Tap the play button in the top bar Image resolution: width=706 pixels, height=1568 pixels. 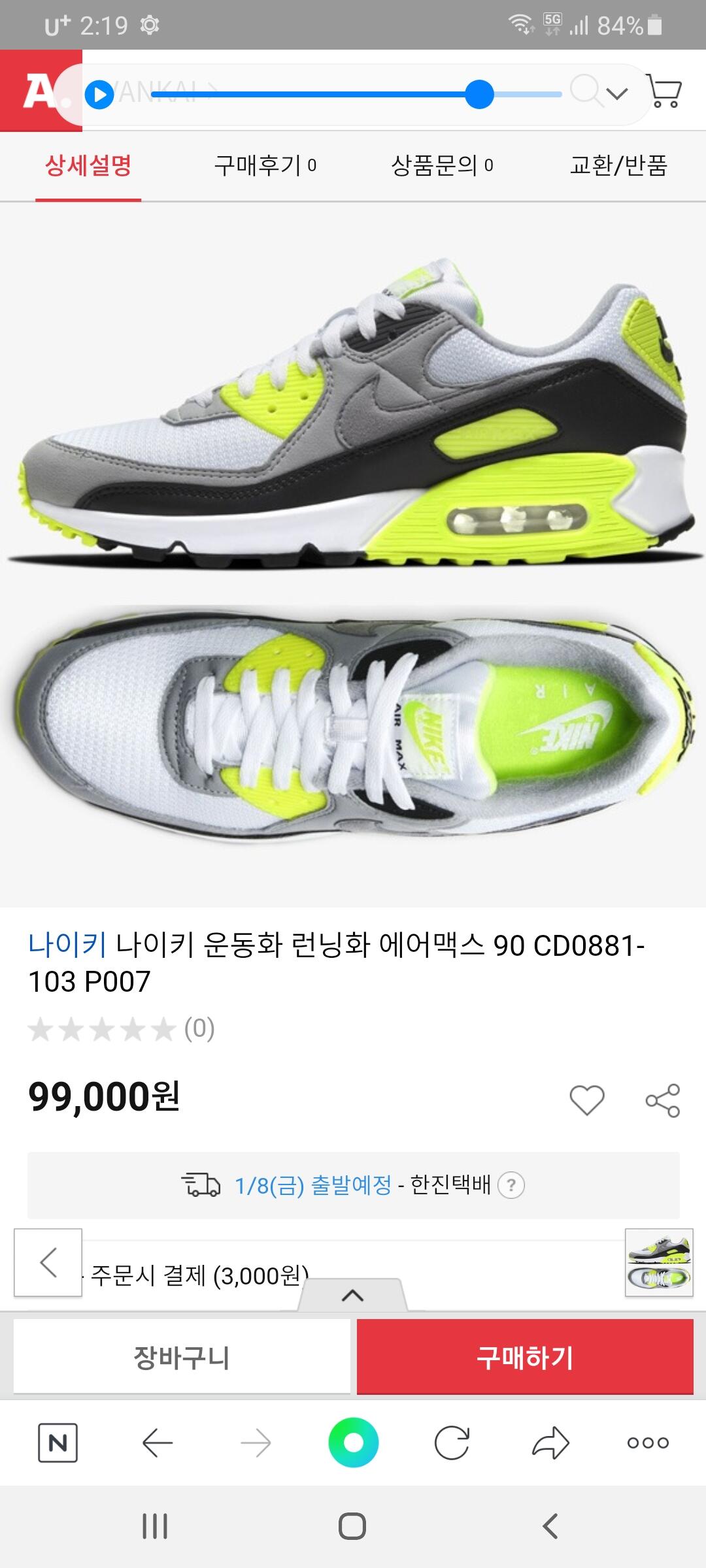(x=99, y=95)
